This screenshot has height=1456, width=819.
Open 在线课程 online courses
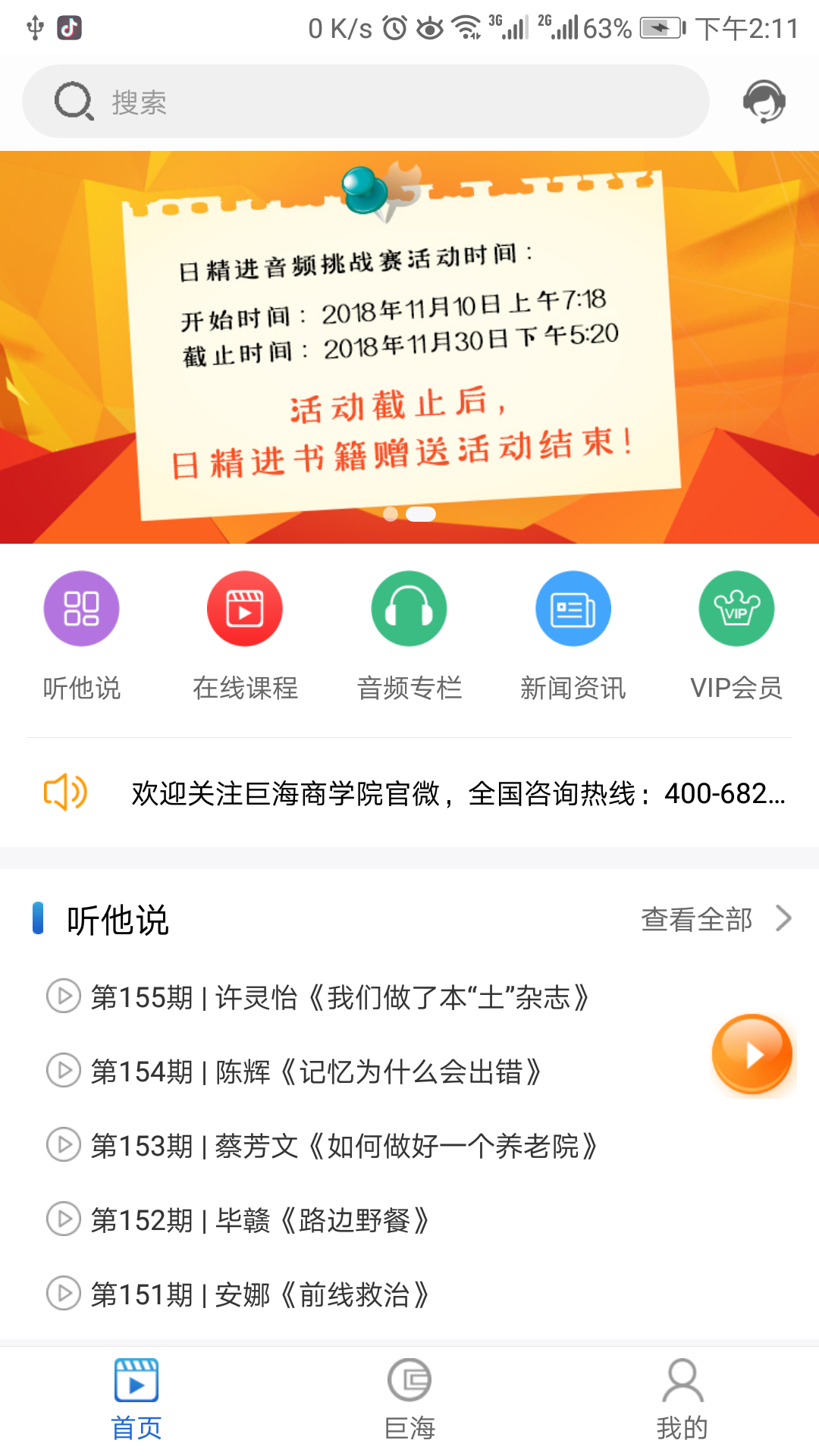245,609
